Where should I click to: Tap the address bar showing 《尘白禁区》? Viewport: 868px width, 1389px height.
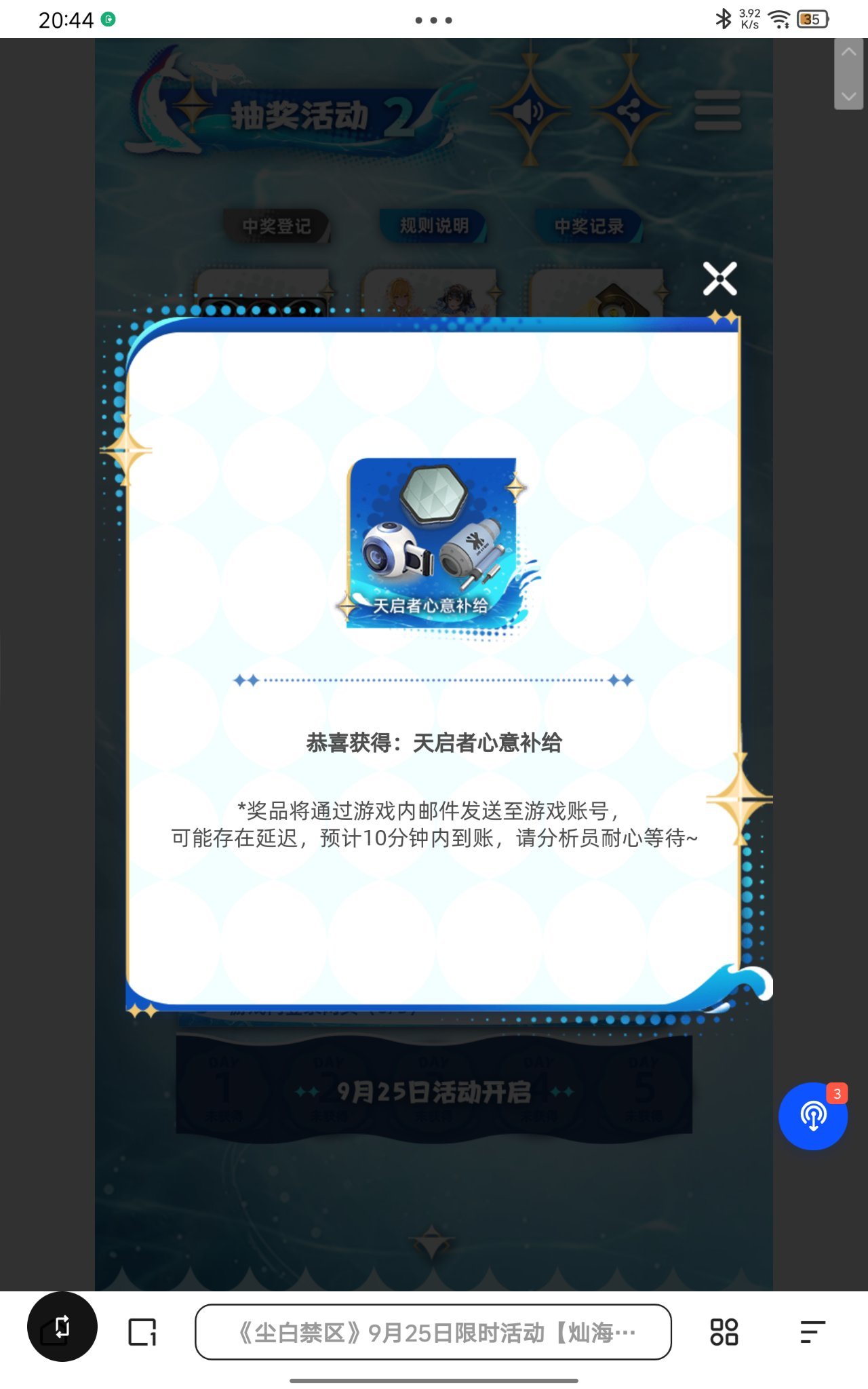coord(433,1332)
